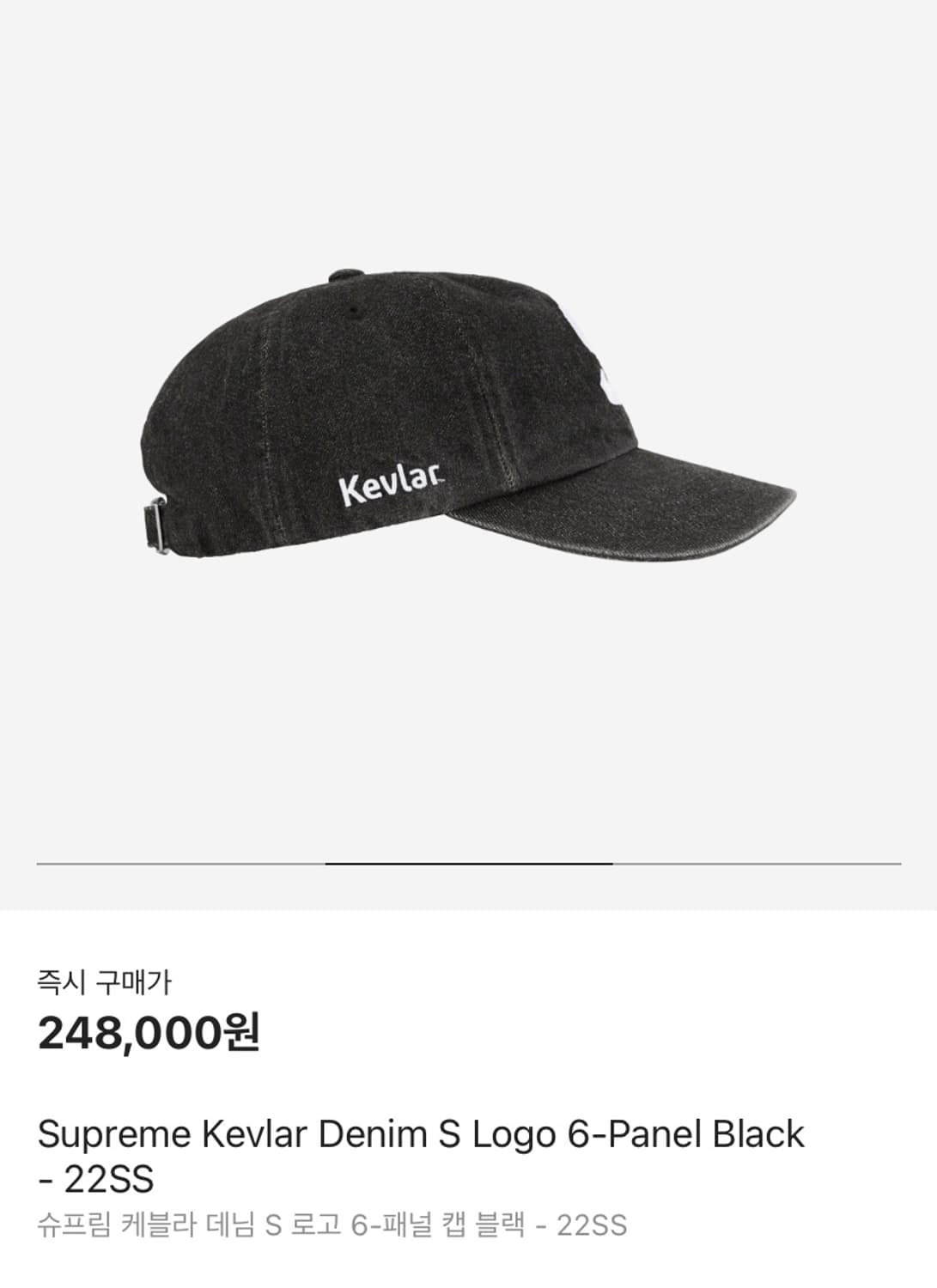937x1288 pixels.
Task: Select the 즉시 구매가 label
Action: 107,978
